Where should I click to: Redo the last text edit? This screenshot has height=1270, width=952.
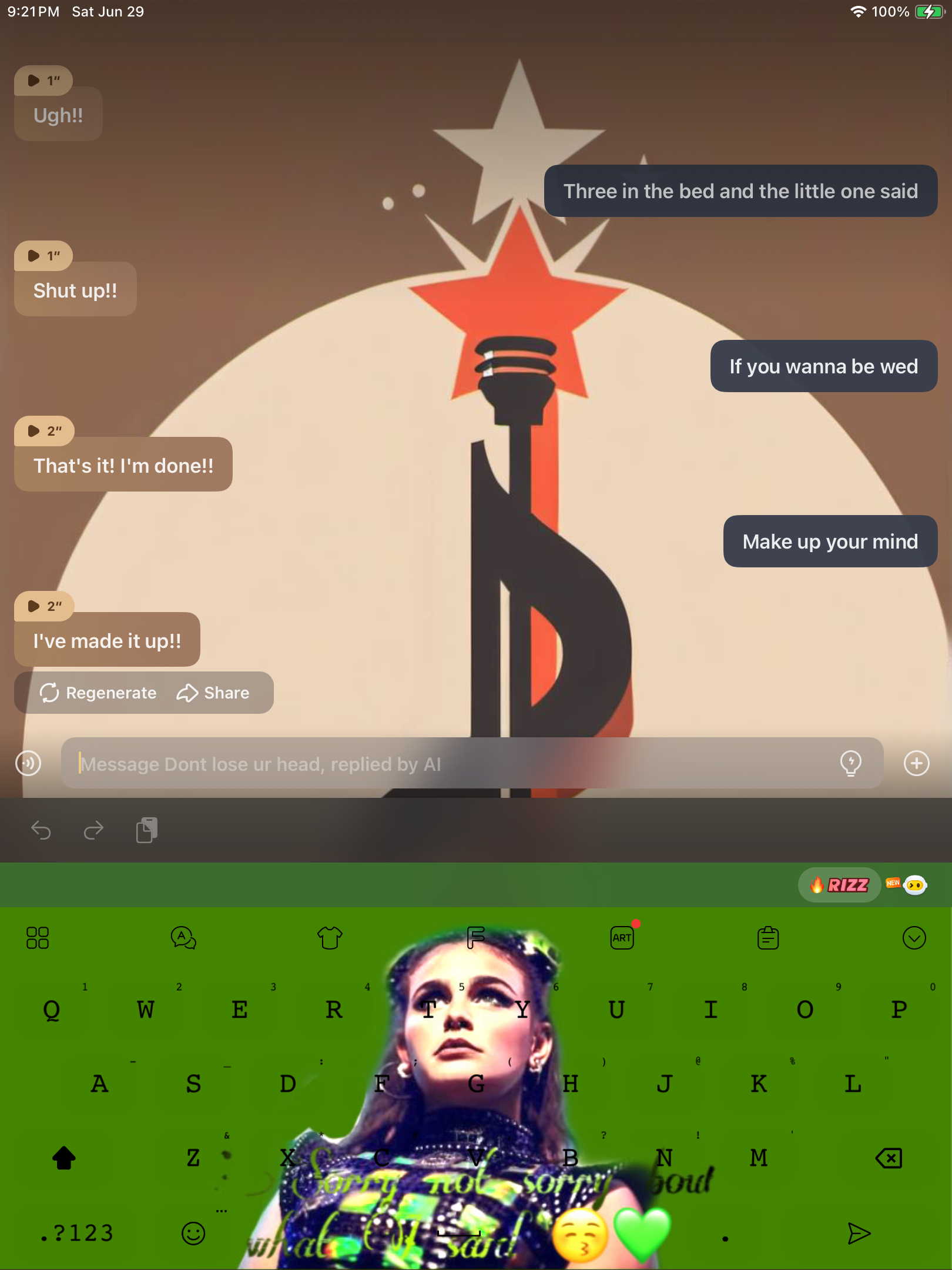pyautogui.click(x=93, y=830)
